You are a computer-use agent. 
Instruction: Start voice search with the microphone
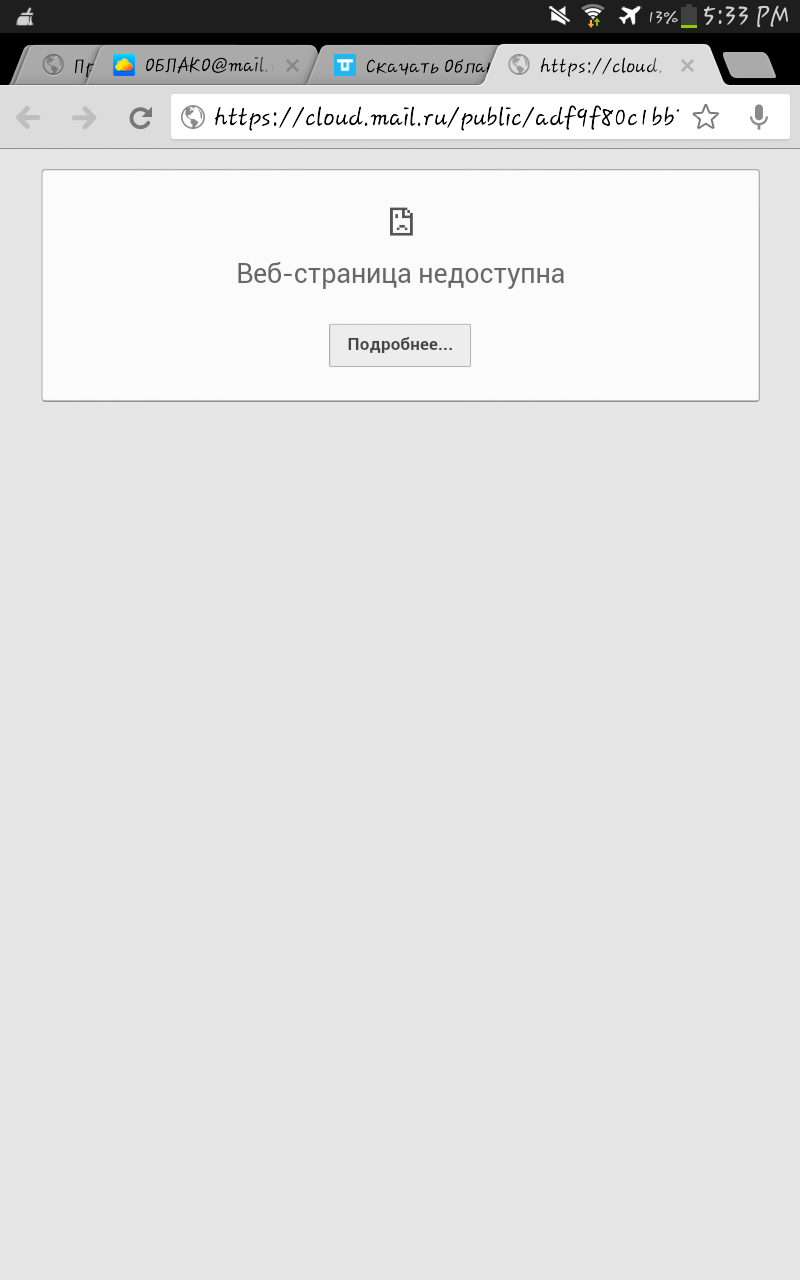click(x=759, y=118)
